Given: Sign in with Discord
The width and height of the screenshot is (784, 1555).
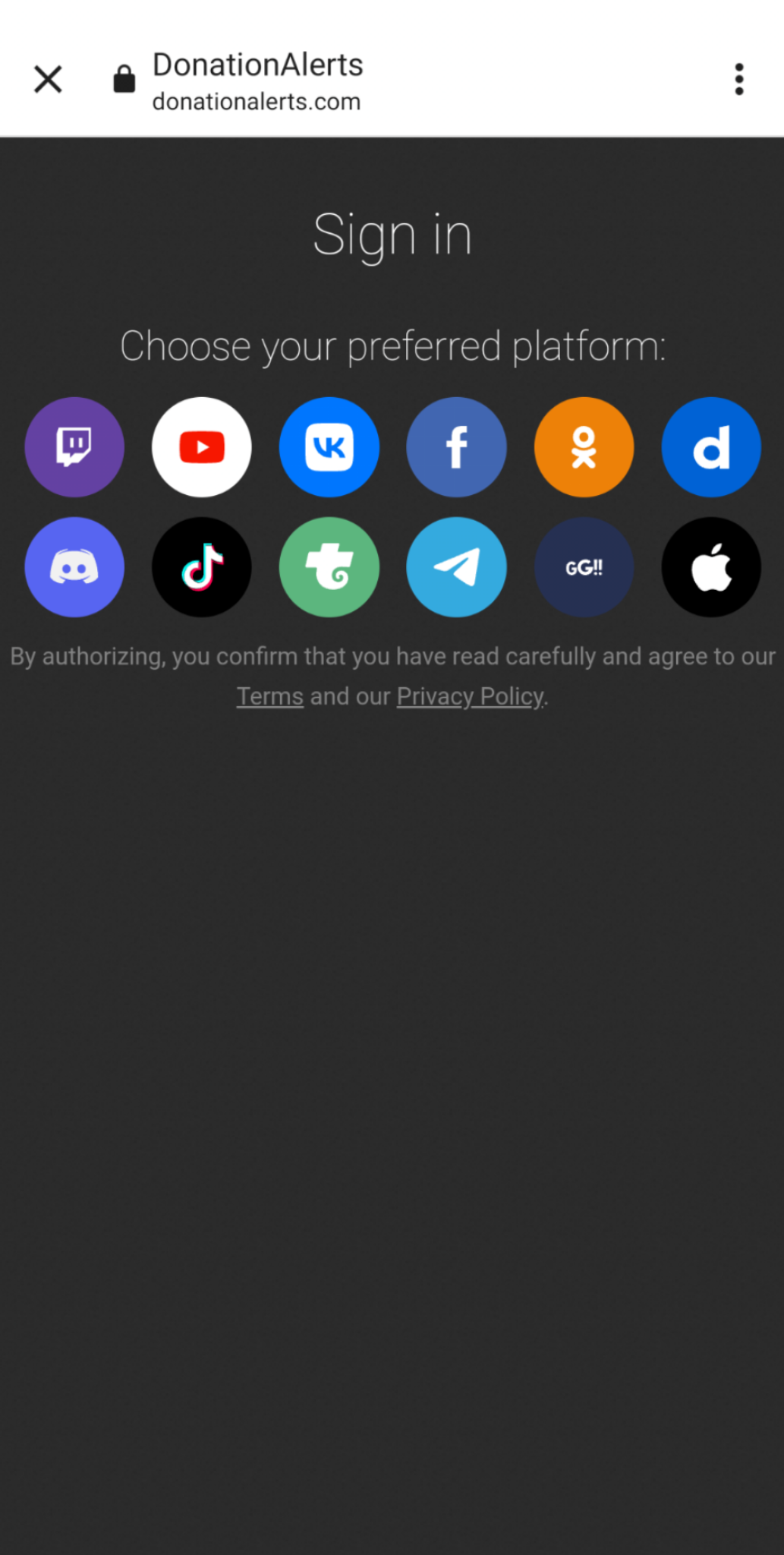Looking at the screenshot, I should point(74,567).
